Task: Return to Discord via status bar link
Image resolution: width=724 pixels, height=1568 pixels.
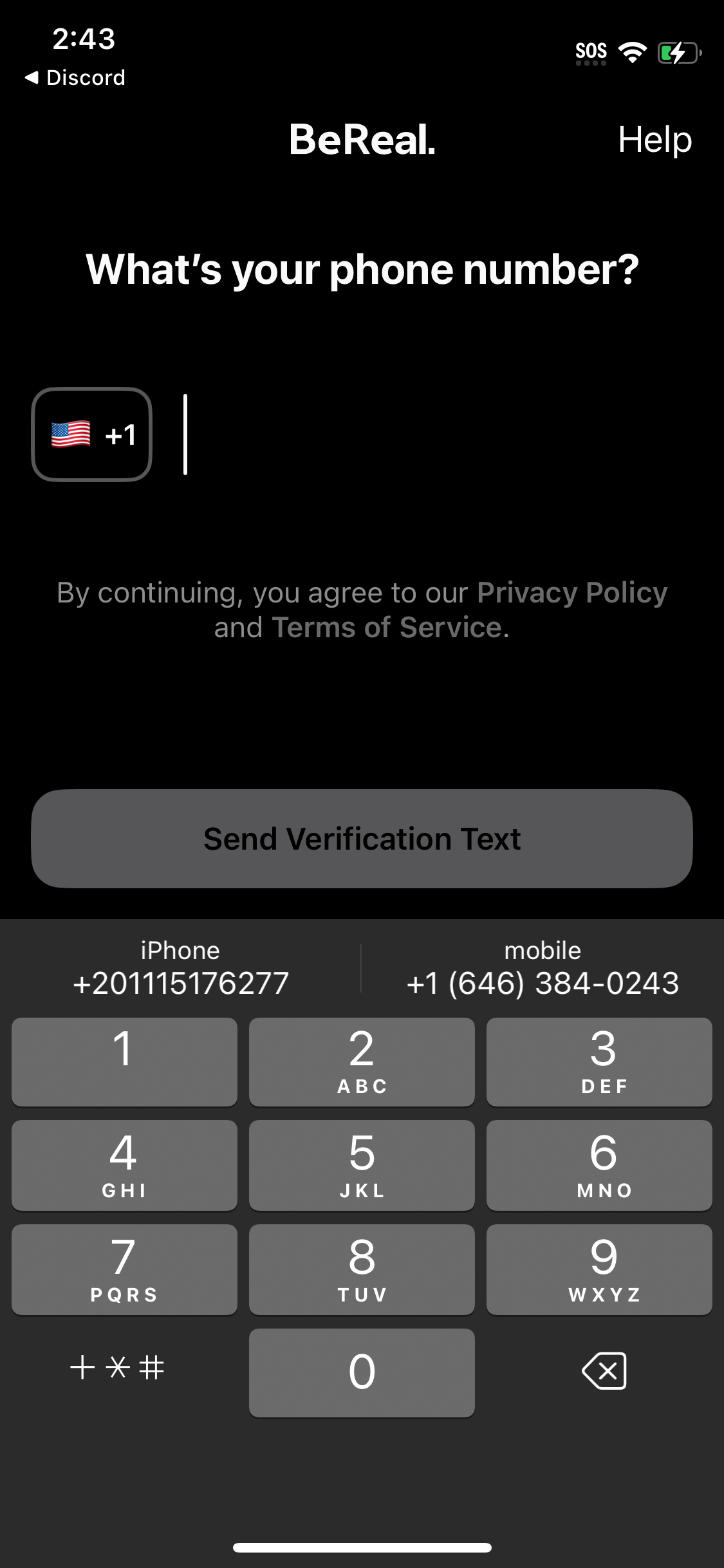Action: click(75, 78)
